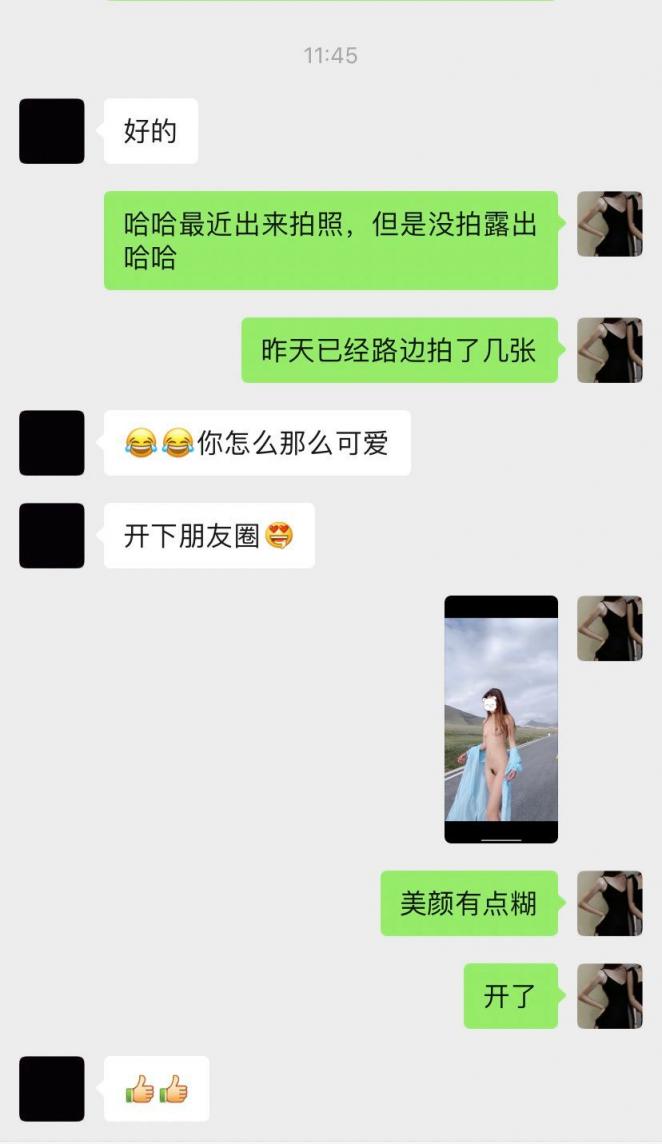This screenshot has width=662, height=1144.
Task: Open the photo message in the chat
Action: click(501, 719)
